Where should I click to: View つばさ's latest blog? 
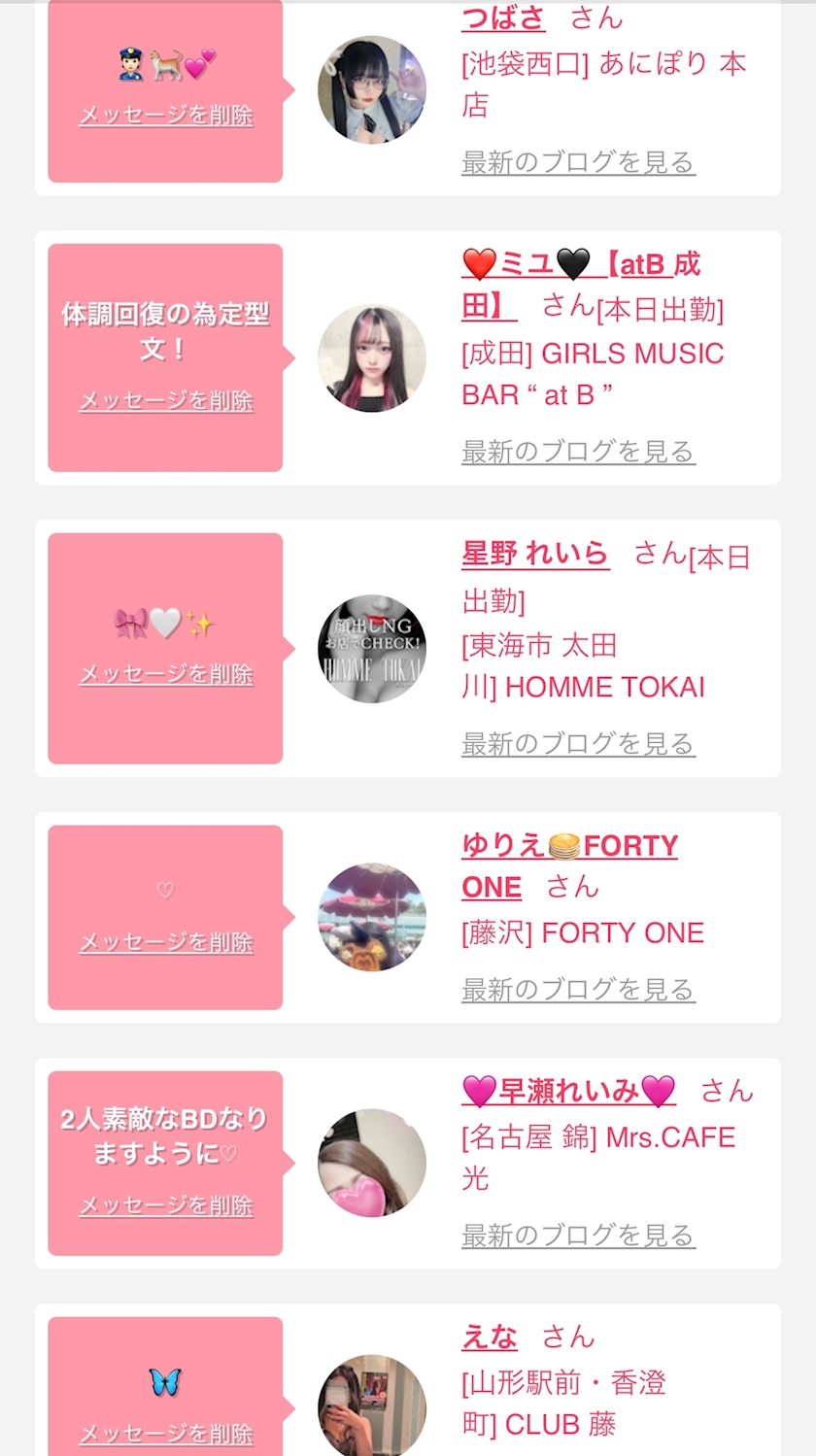point(578,161)
